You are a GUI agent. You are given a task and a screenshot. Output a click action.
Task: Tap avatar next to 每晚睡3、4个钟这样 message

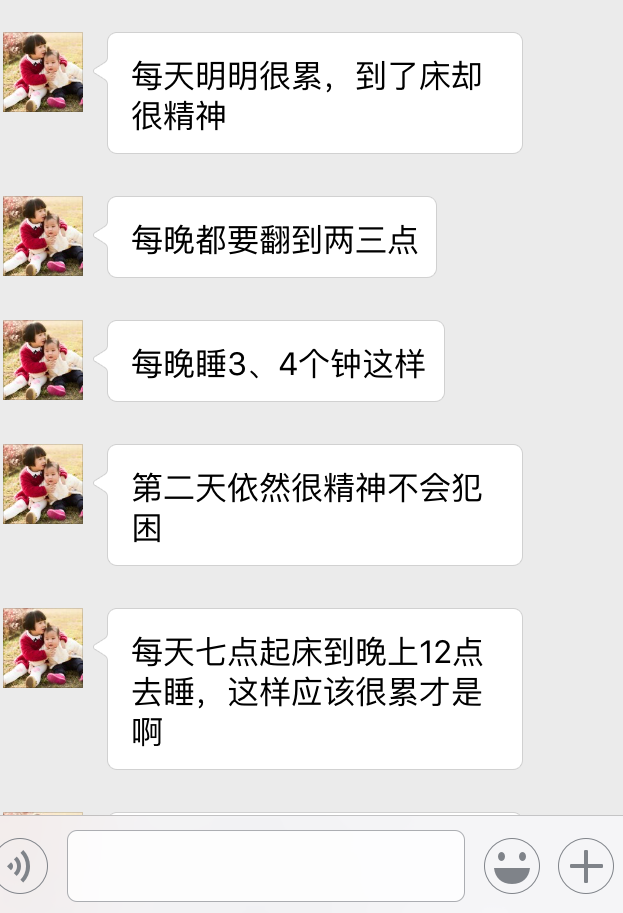(x=43, y=360)
